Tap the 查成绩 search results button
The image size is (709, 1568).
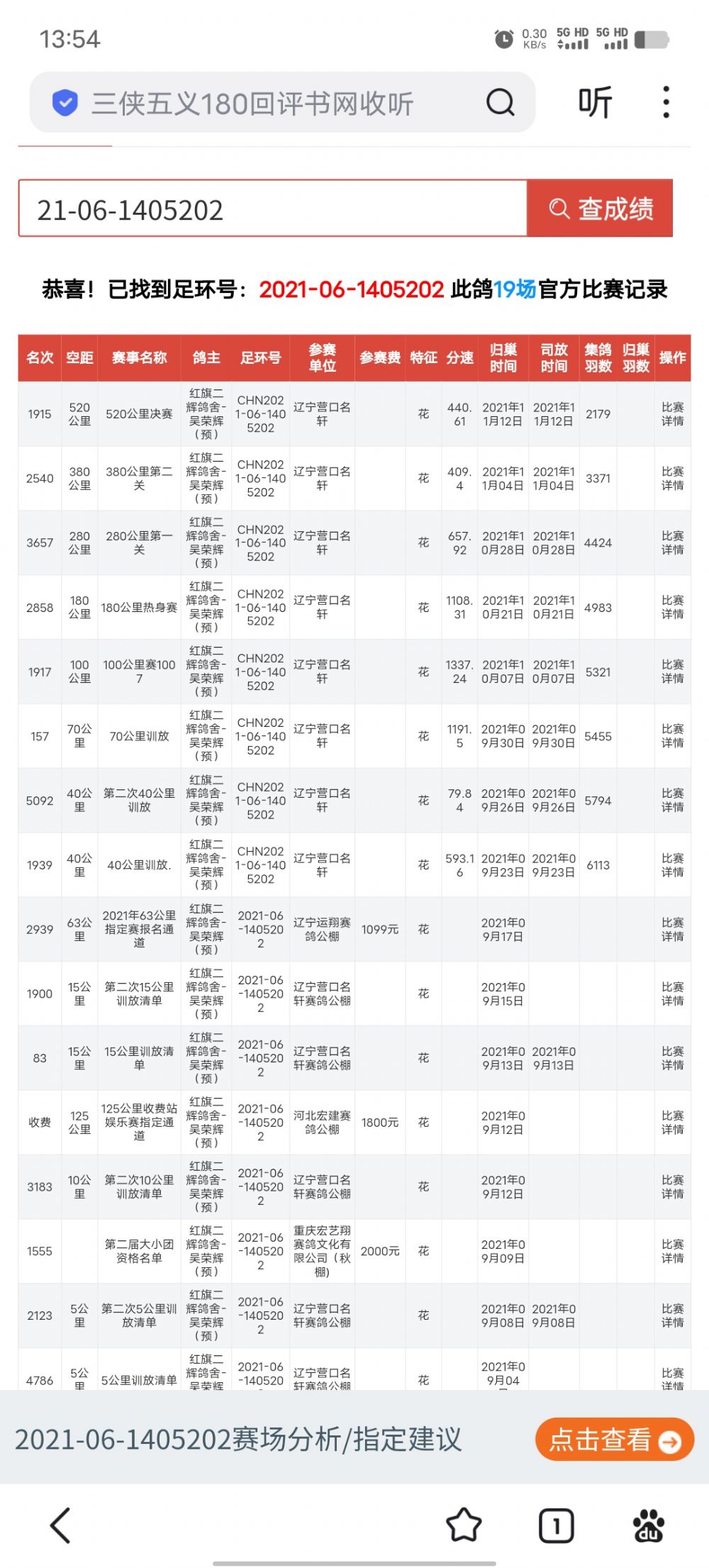(600, 208)
